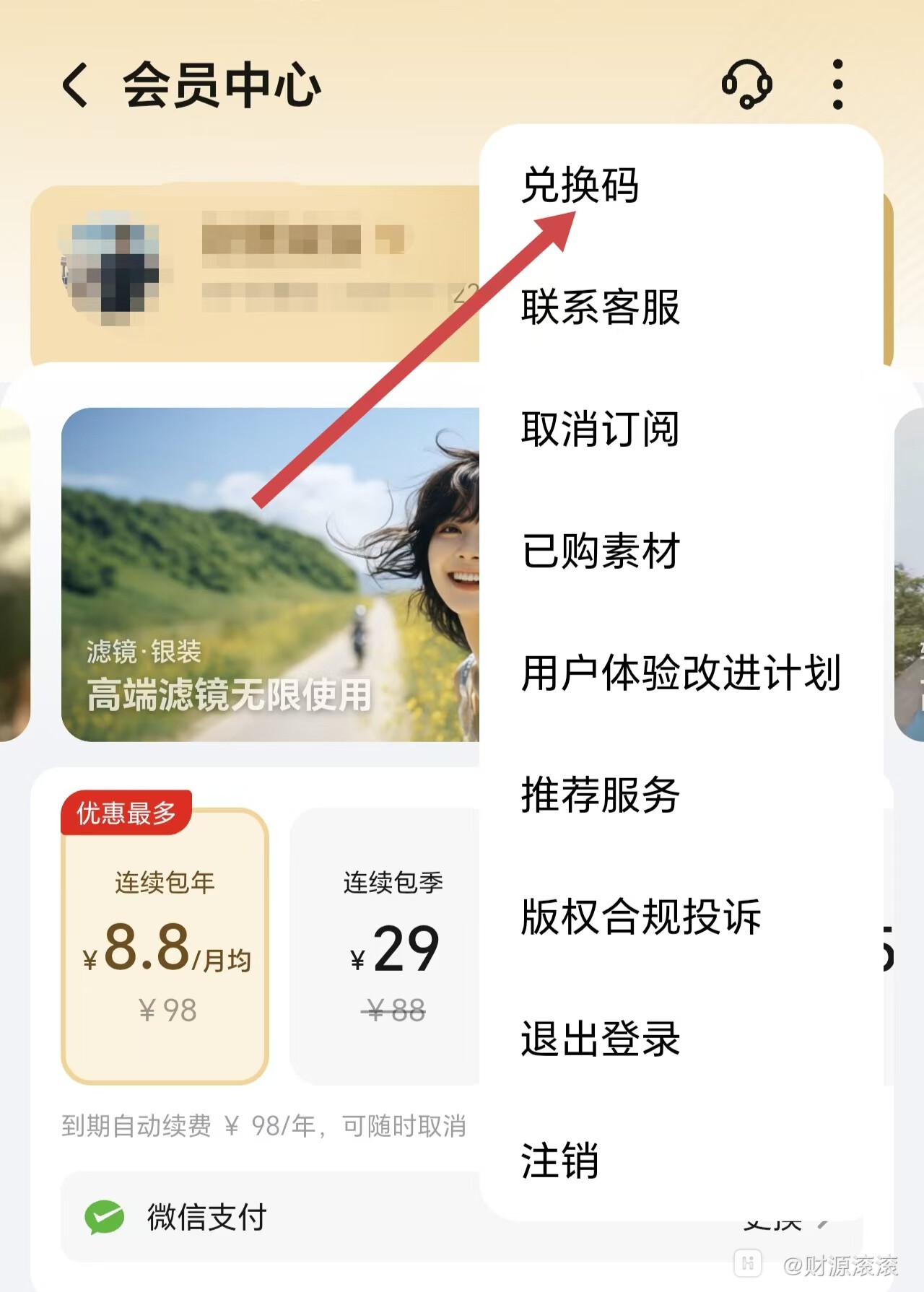Open 取消订阅 option
This screenshot has width=924, height=1292.
click(600, 429)
